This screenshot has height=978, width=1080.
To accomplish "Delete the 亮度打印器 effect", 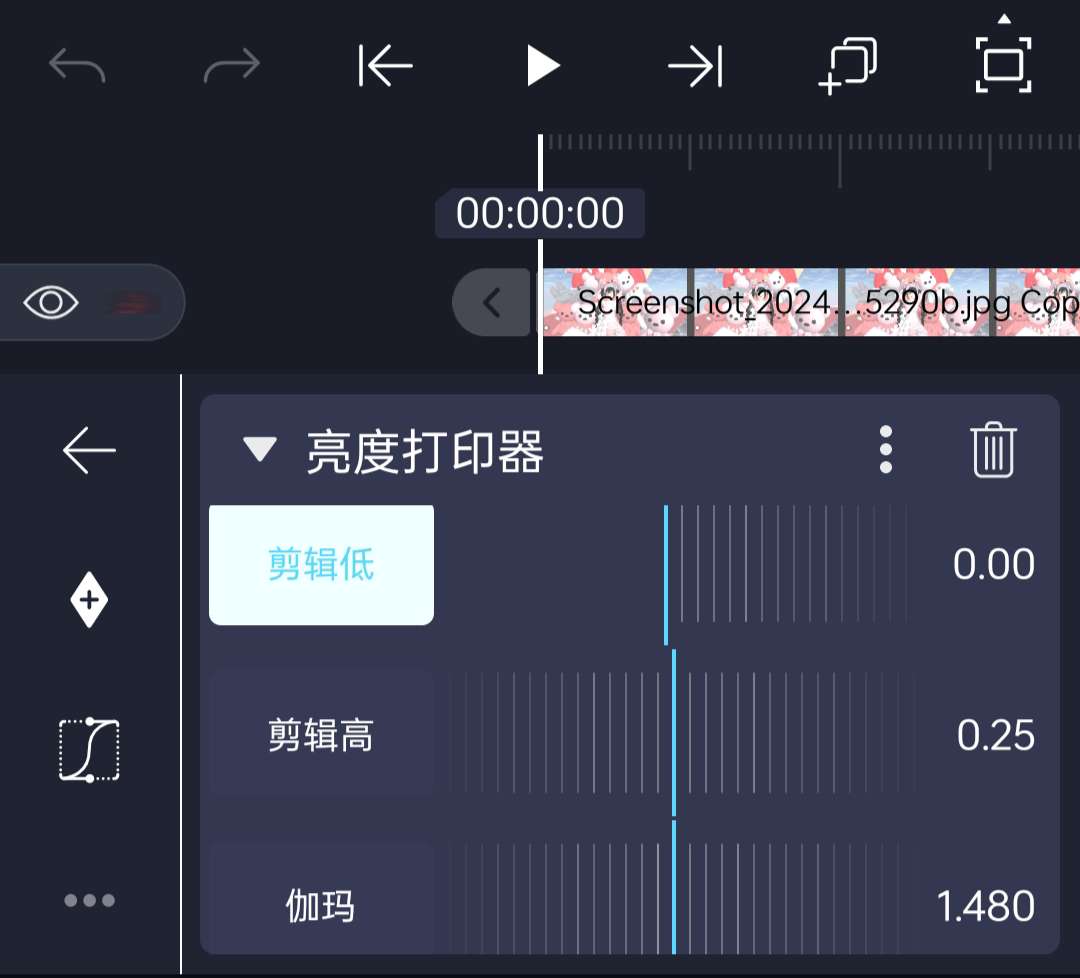I will pos(993,450).
